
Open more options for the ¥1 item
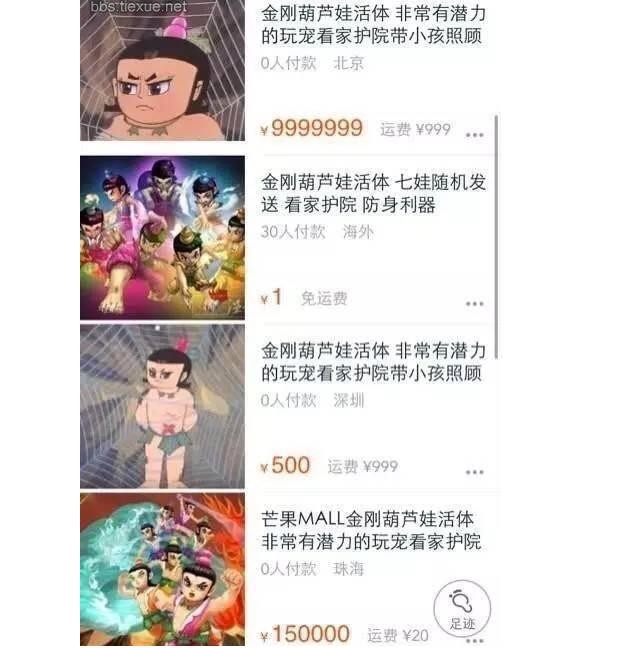[x=474, y=302]
